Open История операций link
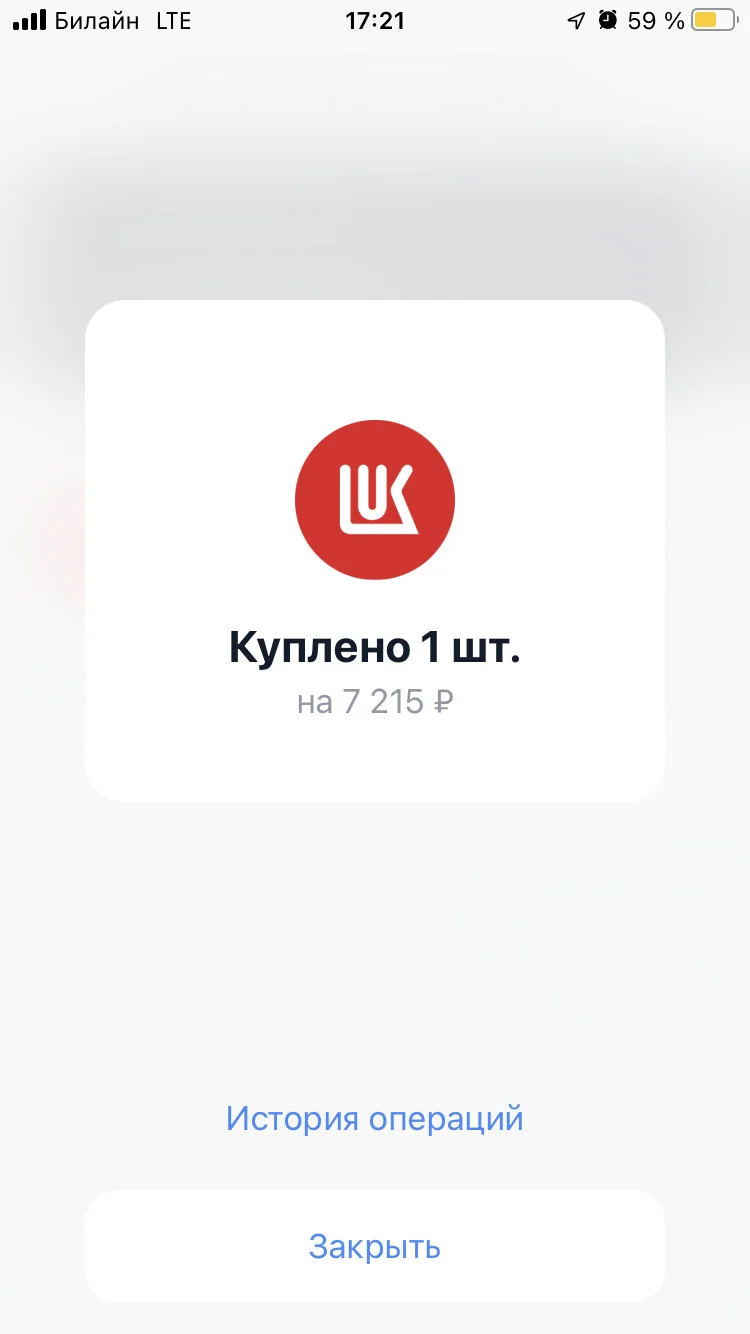This screenshot has width=750, height=1334. (x=375, y=1118)
